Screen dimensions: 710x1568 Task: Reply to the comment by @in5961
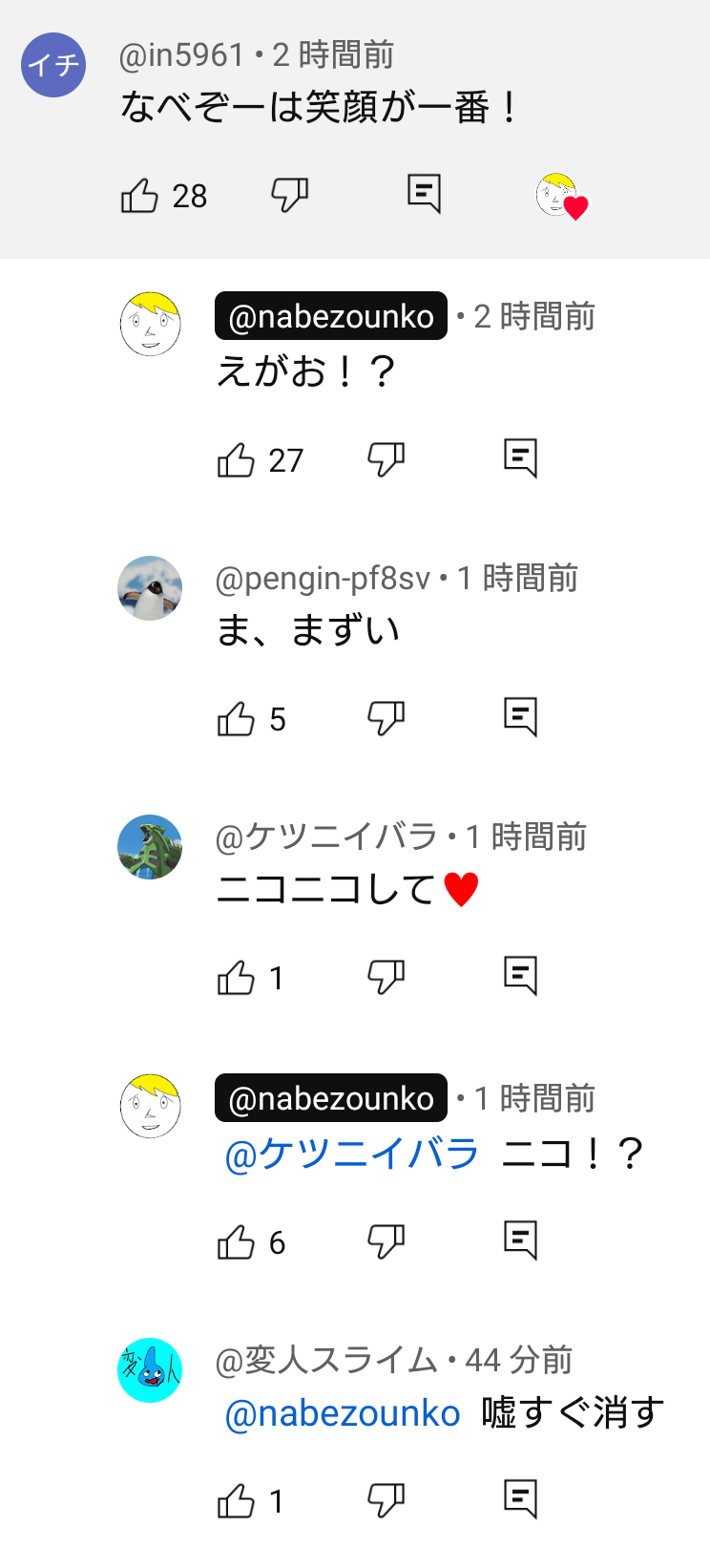[424, 194]
